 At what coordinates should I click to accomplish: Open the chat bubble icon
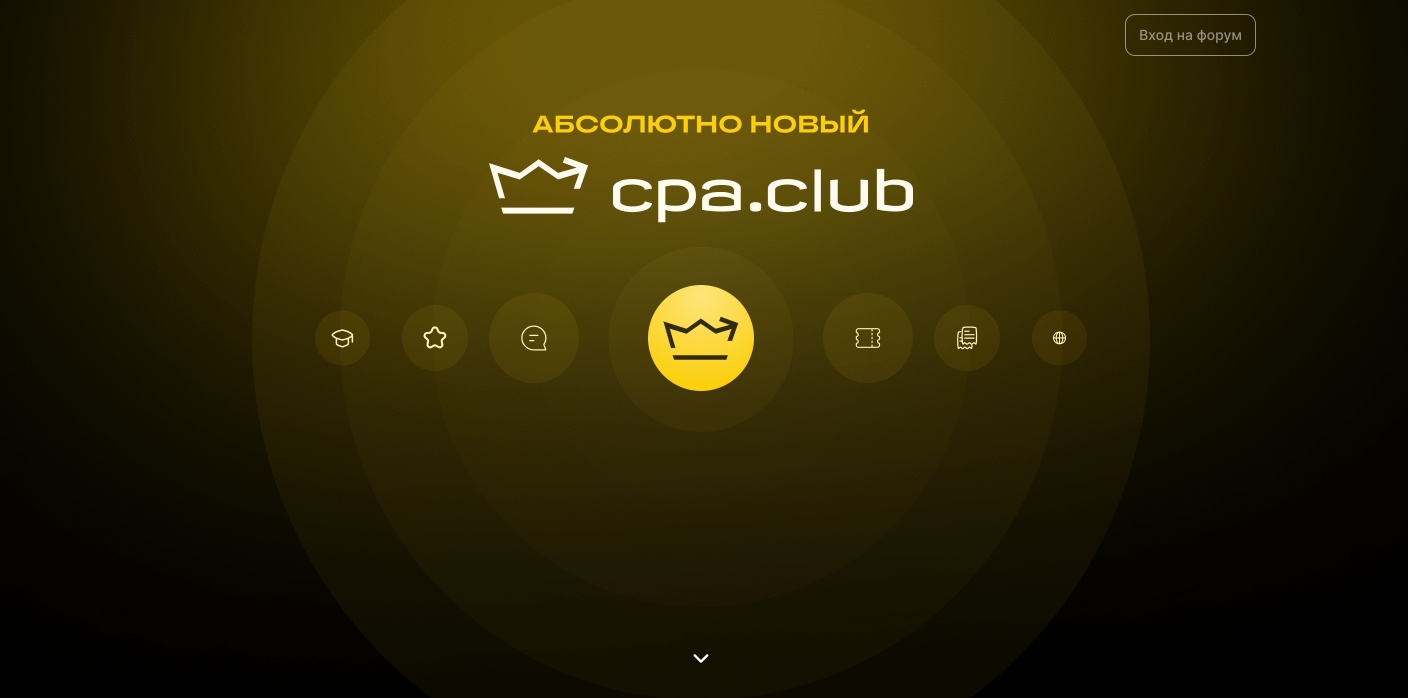pos(534,338)
